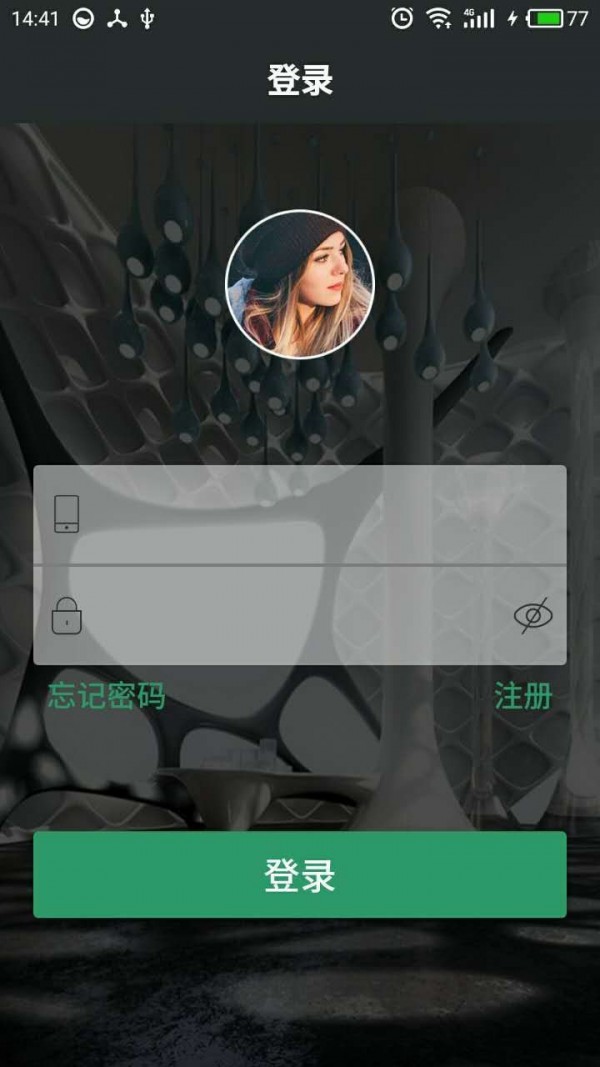Tap the phone number input field

coord(300,514)
